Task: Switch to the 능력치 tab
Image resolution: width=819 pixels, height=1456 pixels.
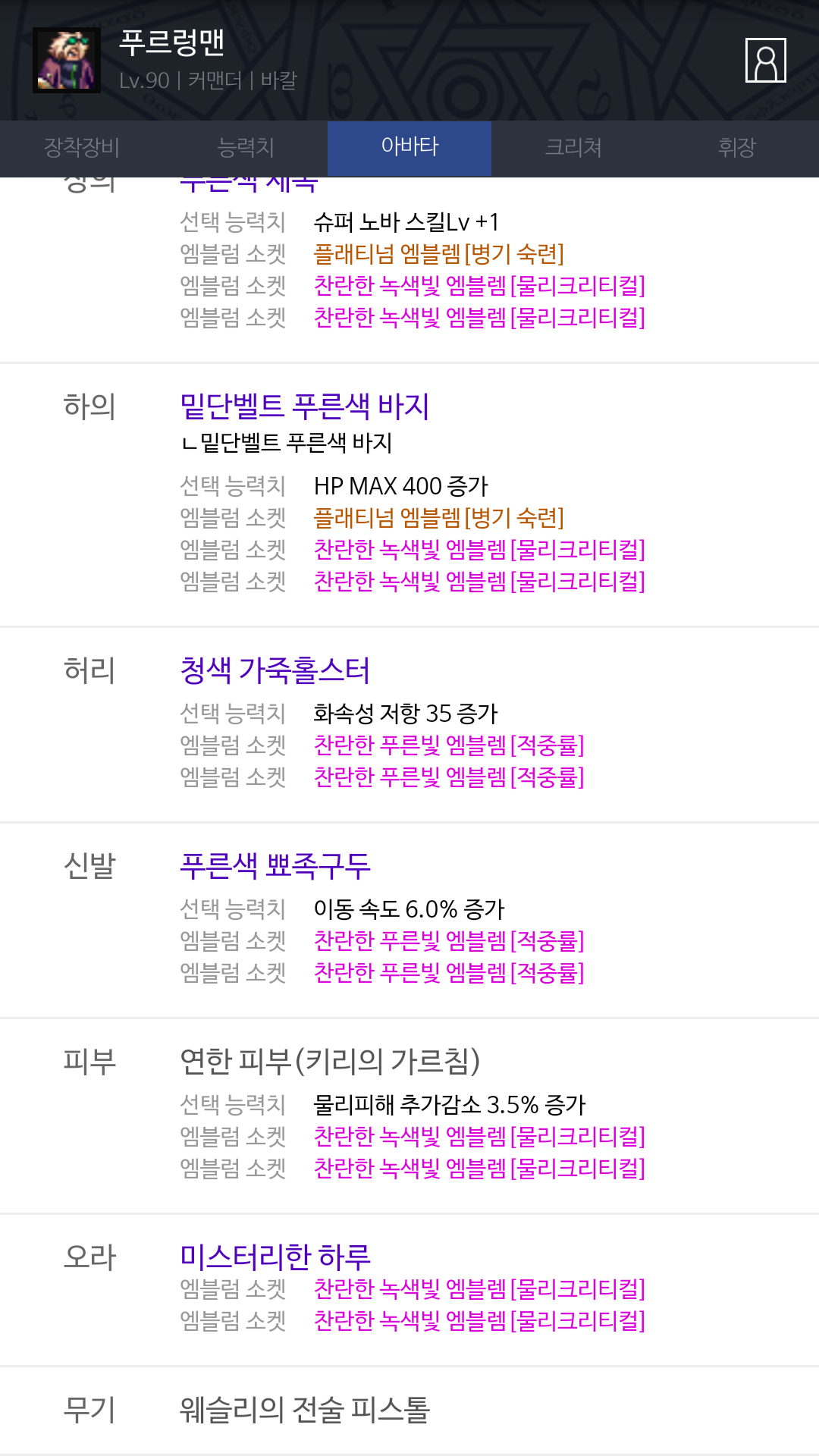Action: (x=246, y=147)
